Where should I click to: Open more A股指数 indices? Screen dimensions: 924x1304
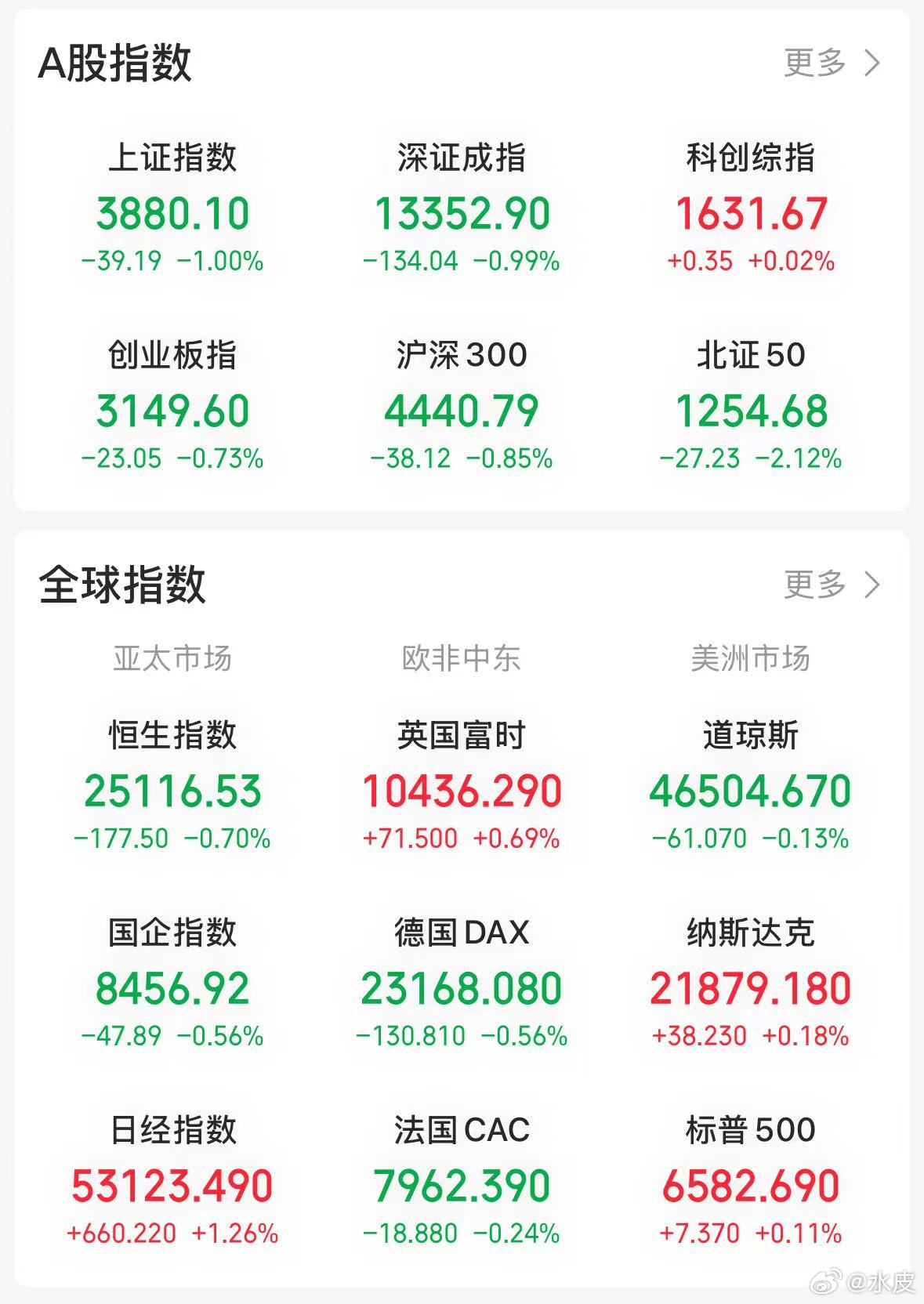coord(832,63)
